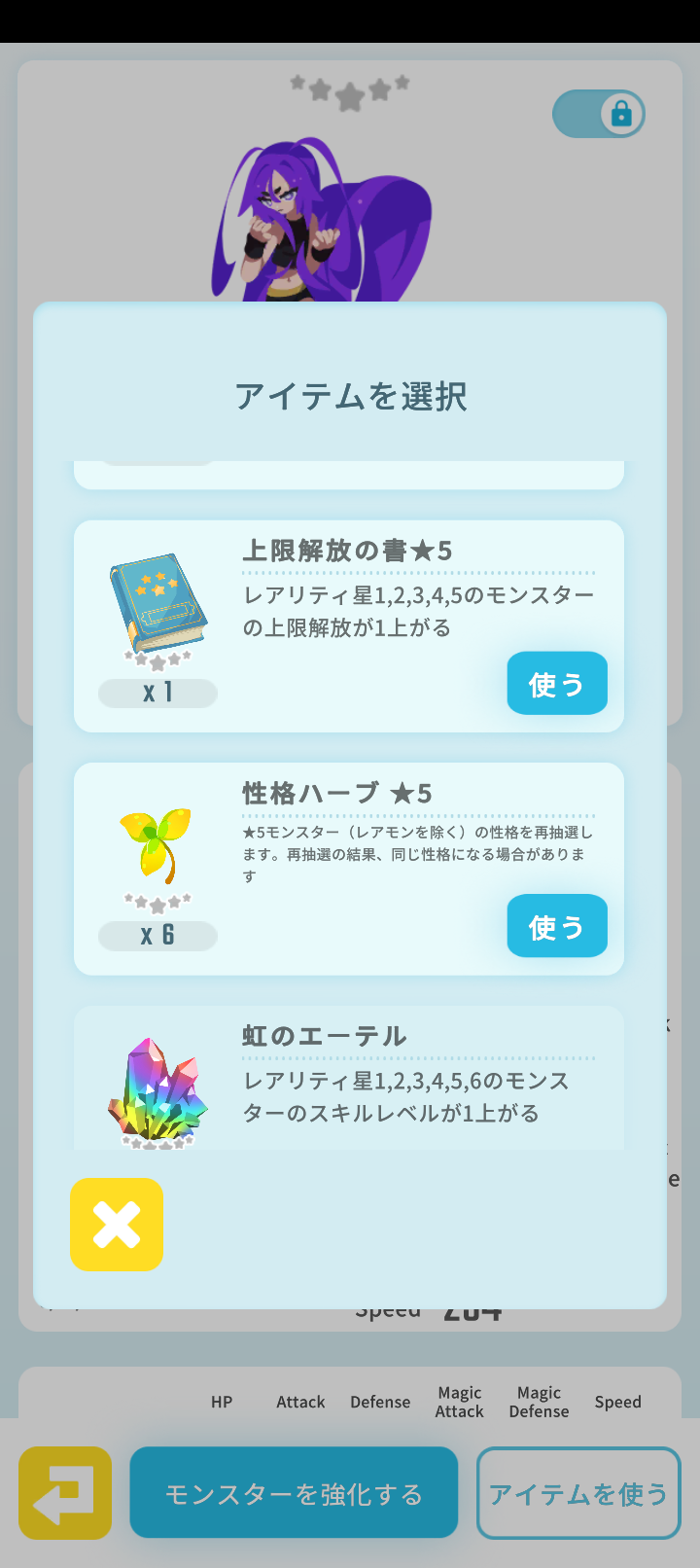Viewport: 700px width, 1568px height.
Task: Select the Magic Attack column header
Action: (459, 1402)
